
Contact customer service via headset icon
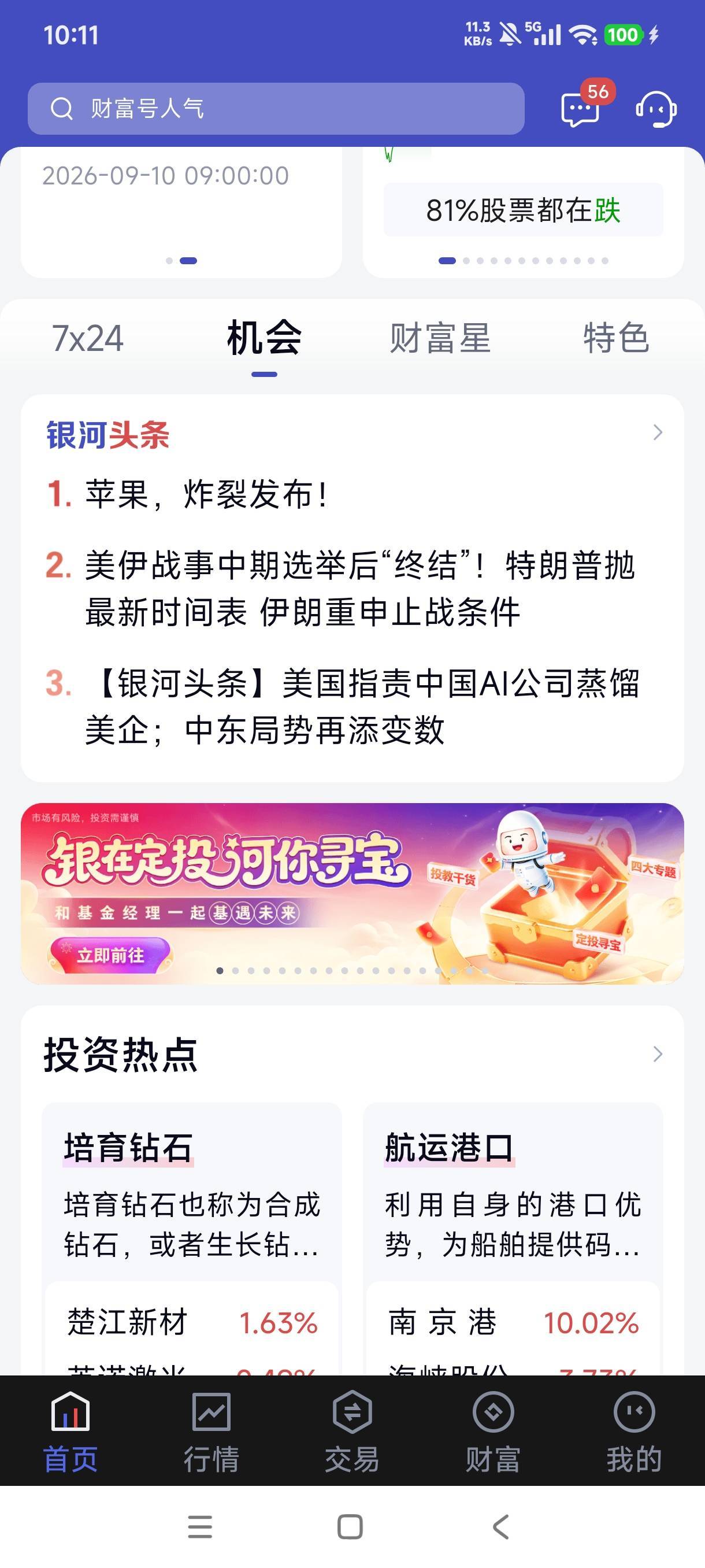656,108
